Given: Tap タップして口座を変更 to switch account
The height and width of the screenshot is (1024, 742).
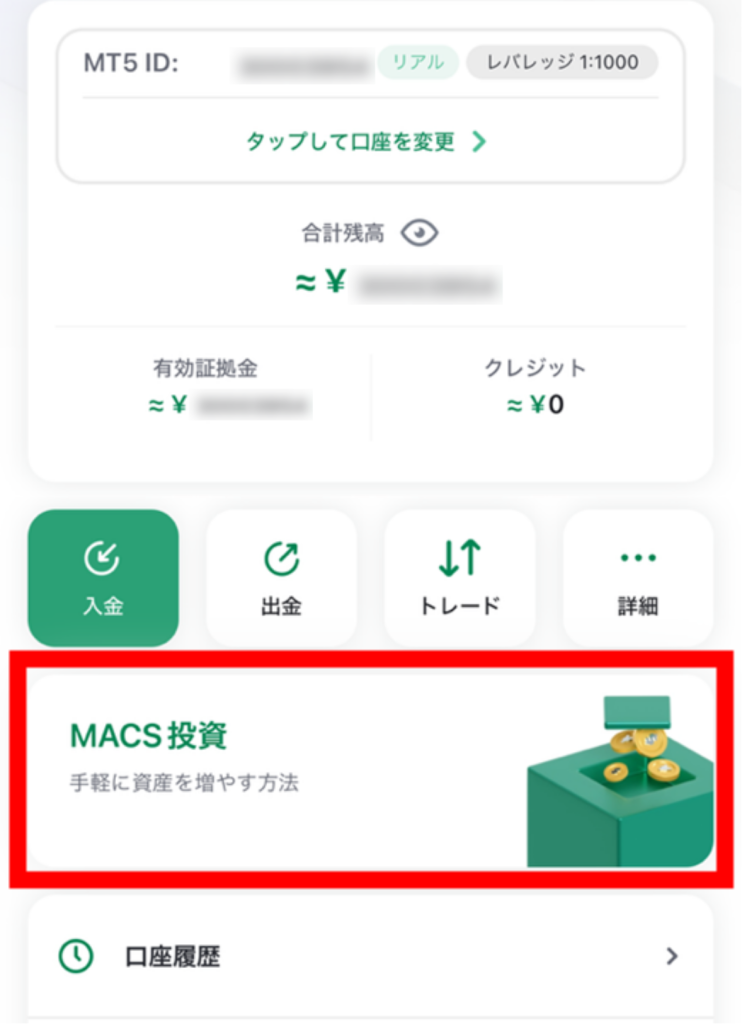Looking at the screenshot, I should [x=367, y=142].
